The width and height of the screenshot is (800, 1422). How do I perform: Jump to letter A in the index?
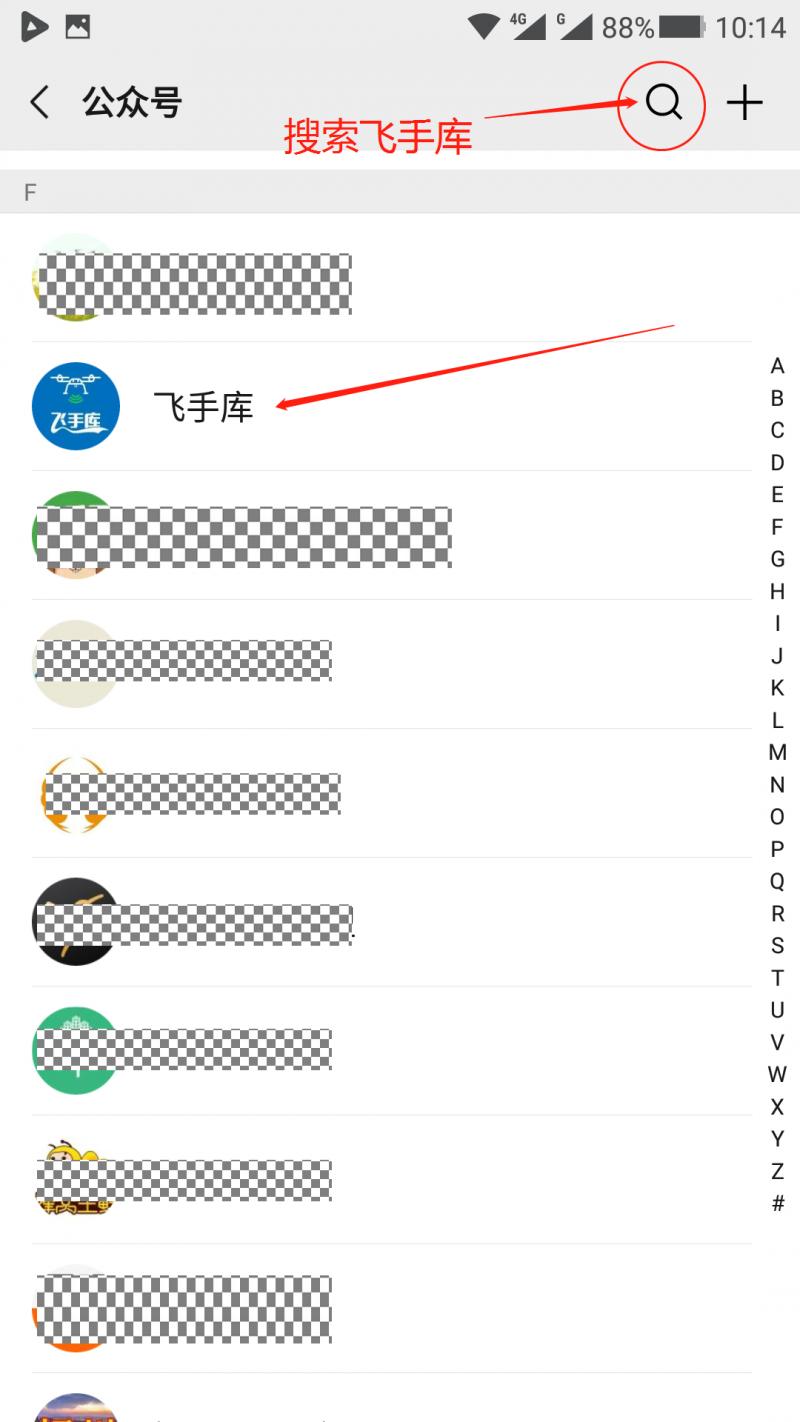point(777,366)
